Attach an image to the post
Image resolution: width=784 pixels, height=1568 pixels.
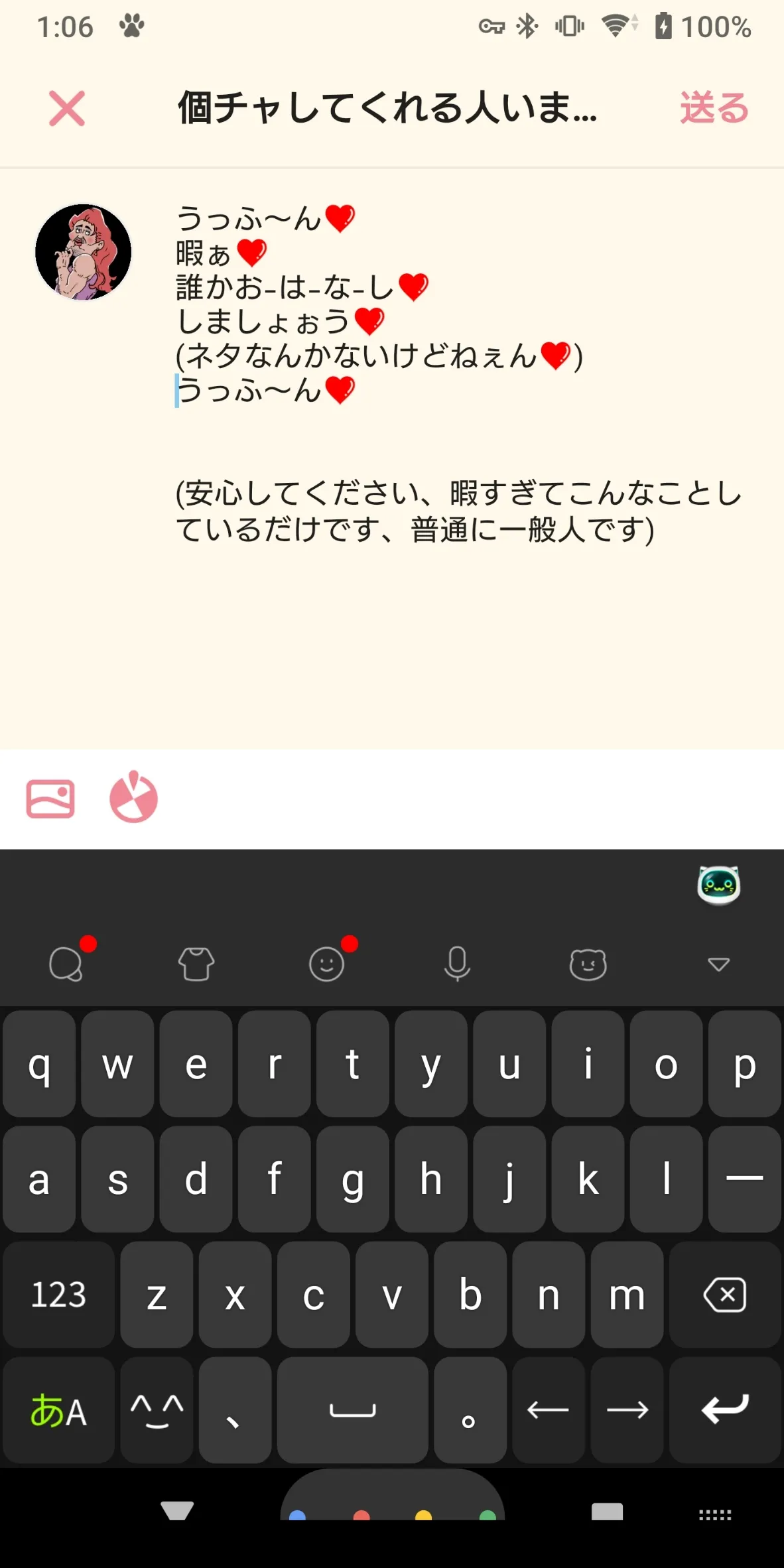[50, 798]
